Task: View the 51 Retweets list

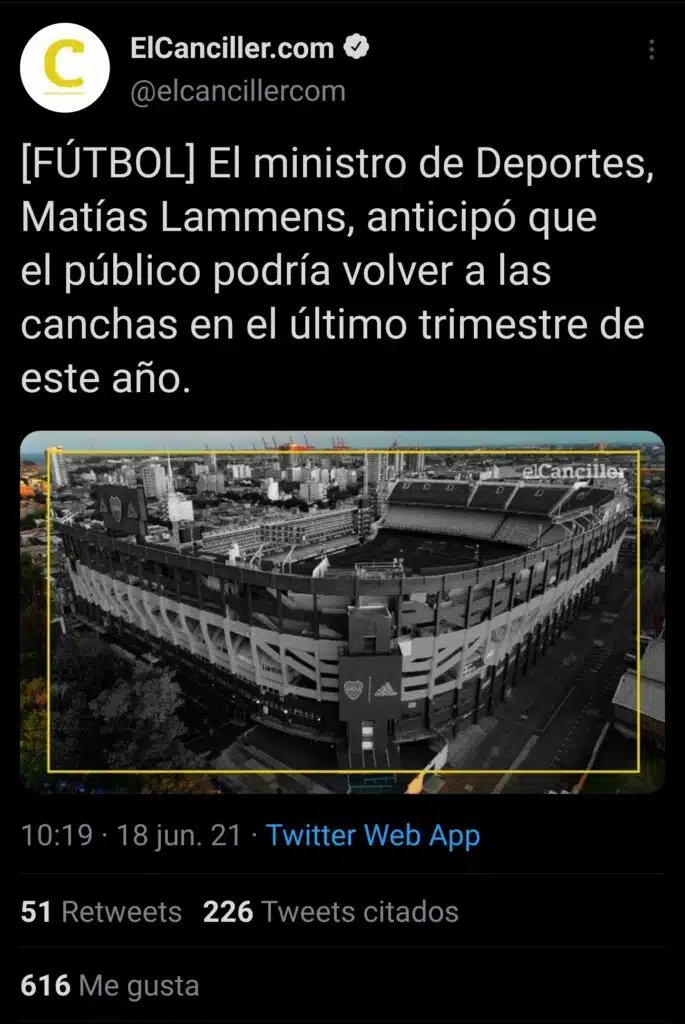Action: click(102, 912)
